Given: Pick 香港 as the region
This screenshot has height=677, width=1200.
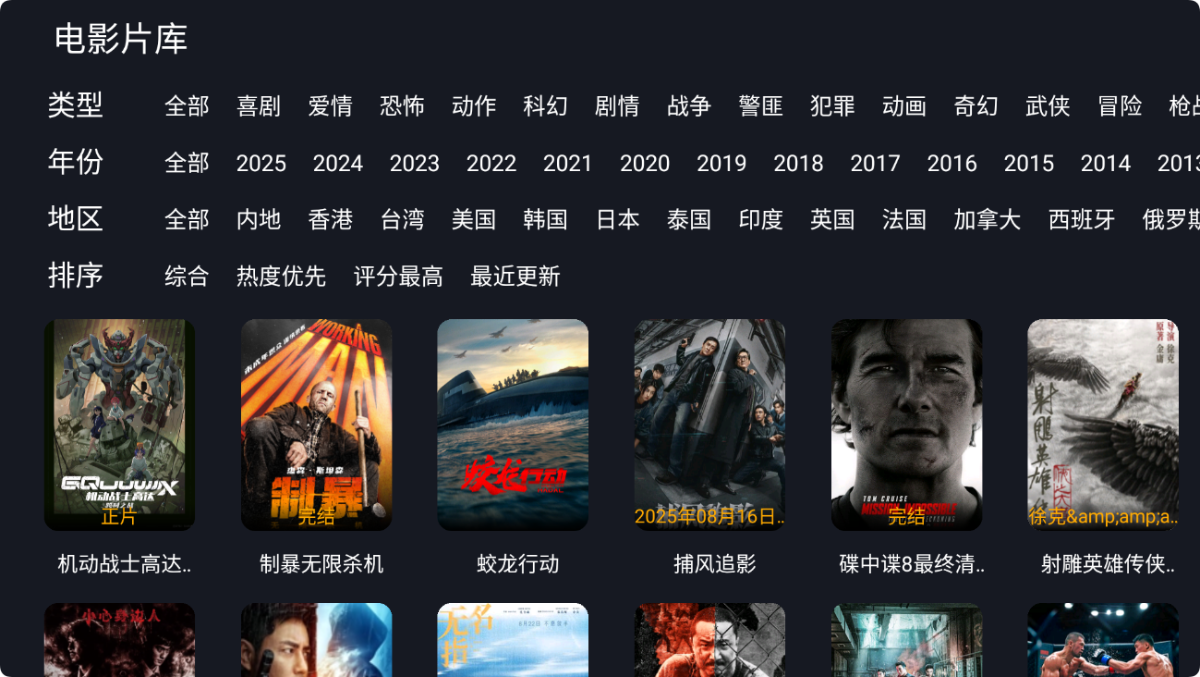Looking at the screenshot, I should point(330,220).
